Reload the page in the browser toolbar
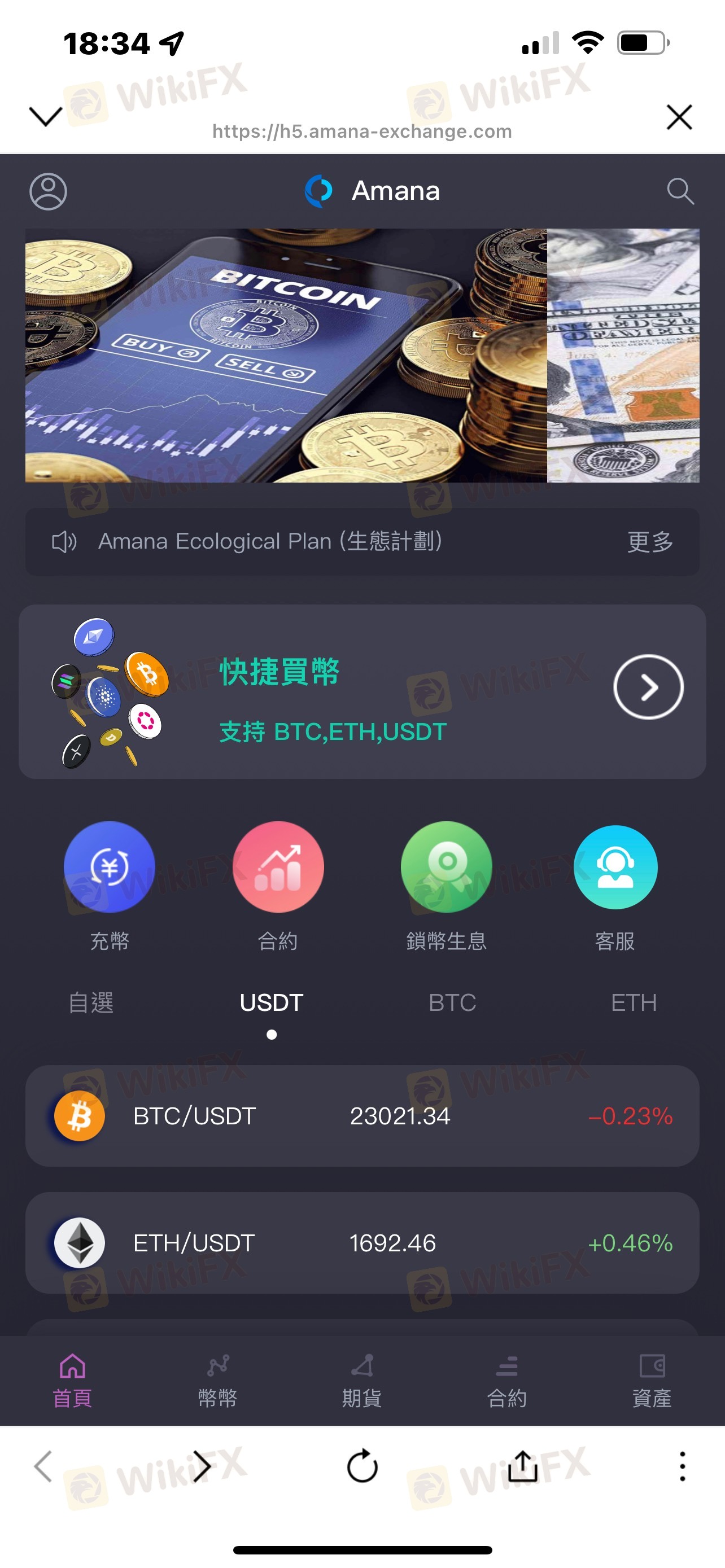725x1568 pixels. coord(362,1466)
